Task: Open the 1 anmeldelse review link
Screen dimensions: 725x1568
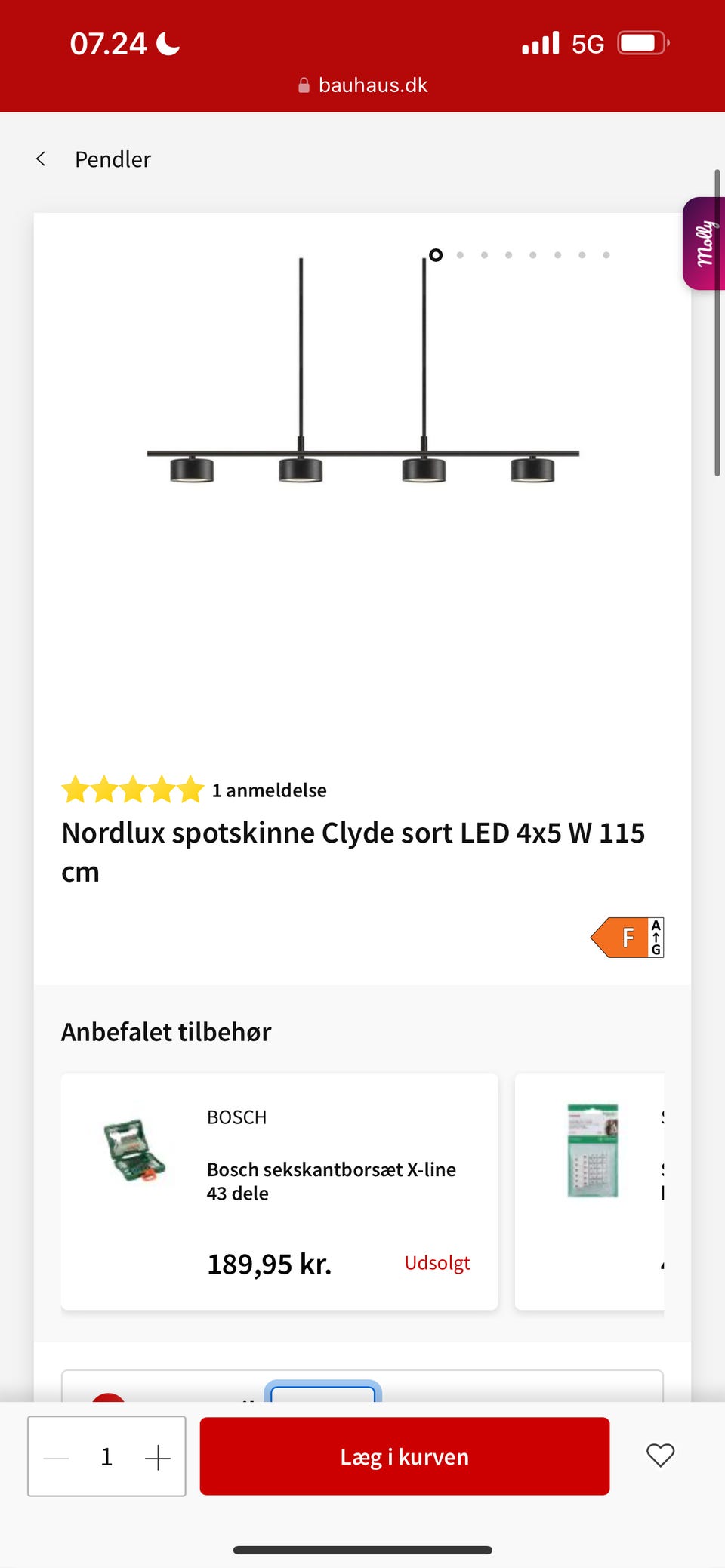Action: [x=270, y=790]
